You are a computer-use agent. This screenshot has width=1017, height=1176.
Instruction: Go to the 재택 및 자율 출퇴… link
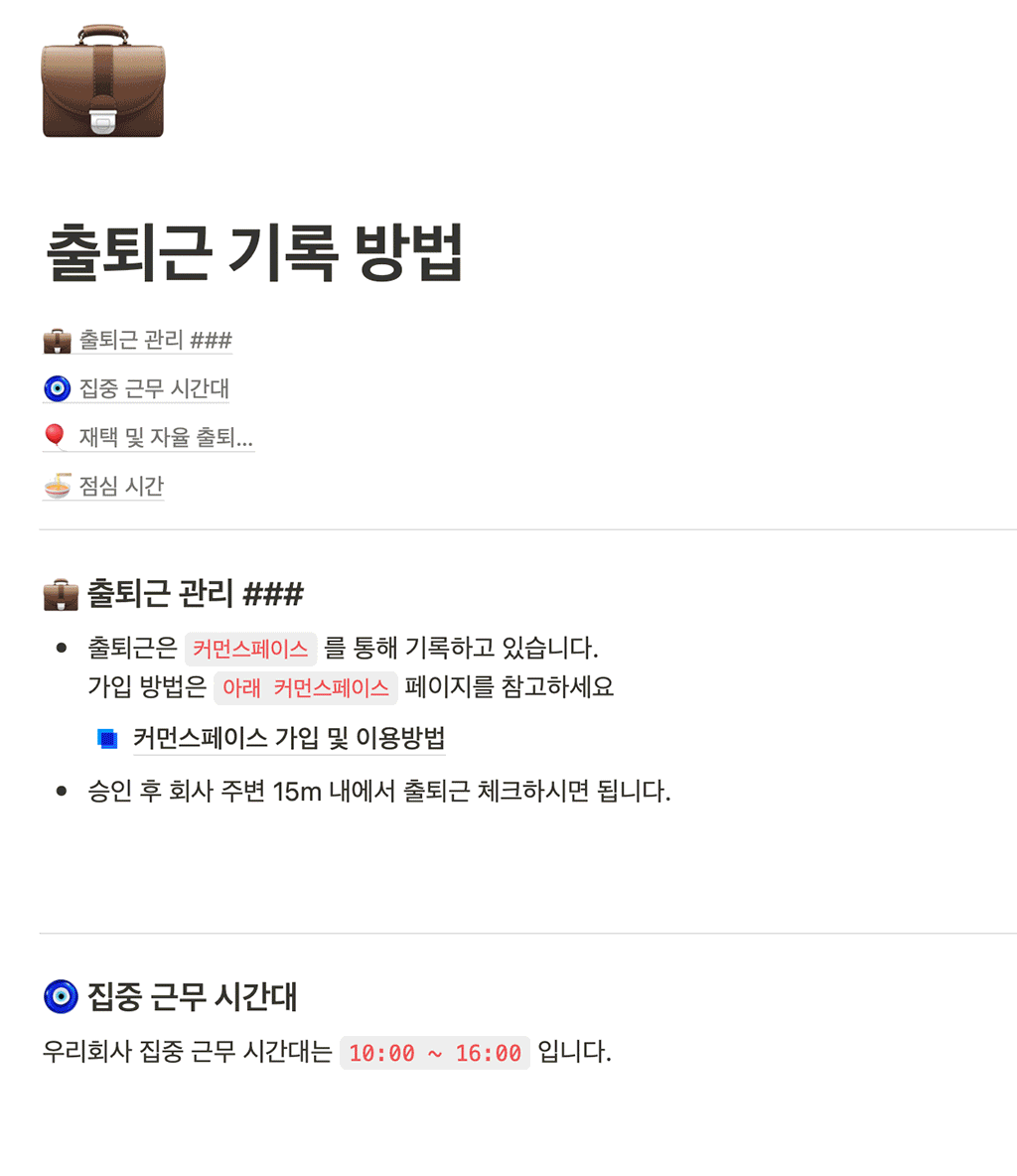point(165,438)
